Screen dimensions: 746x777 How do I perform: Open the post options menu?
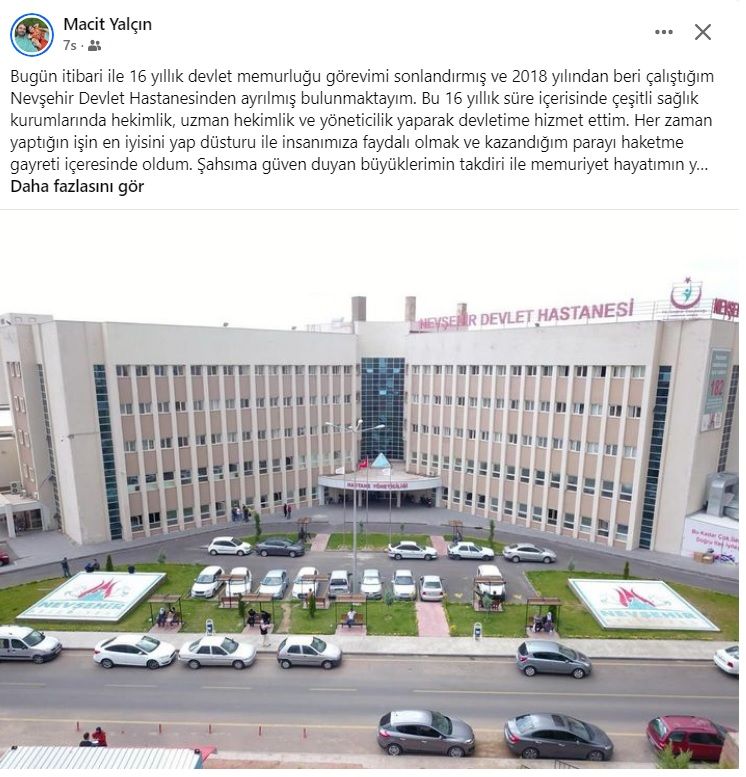[x=663, y=32]
